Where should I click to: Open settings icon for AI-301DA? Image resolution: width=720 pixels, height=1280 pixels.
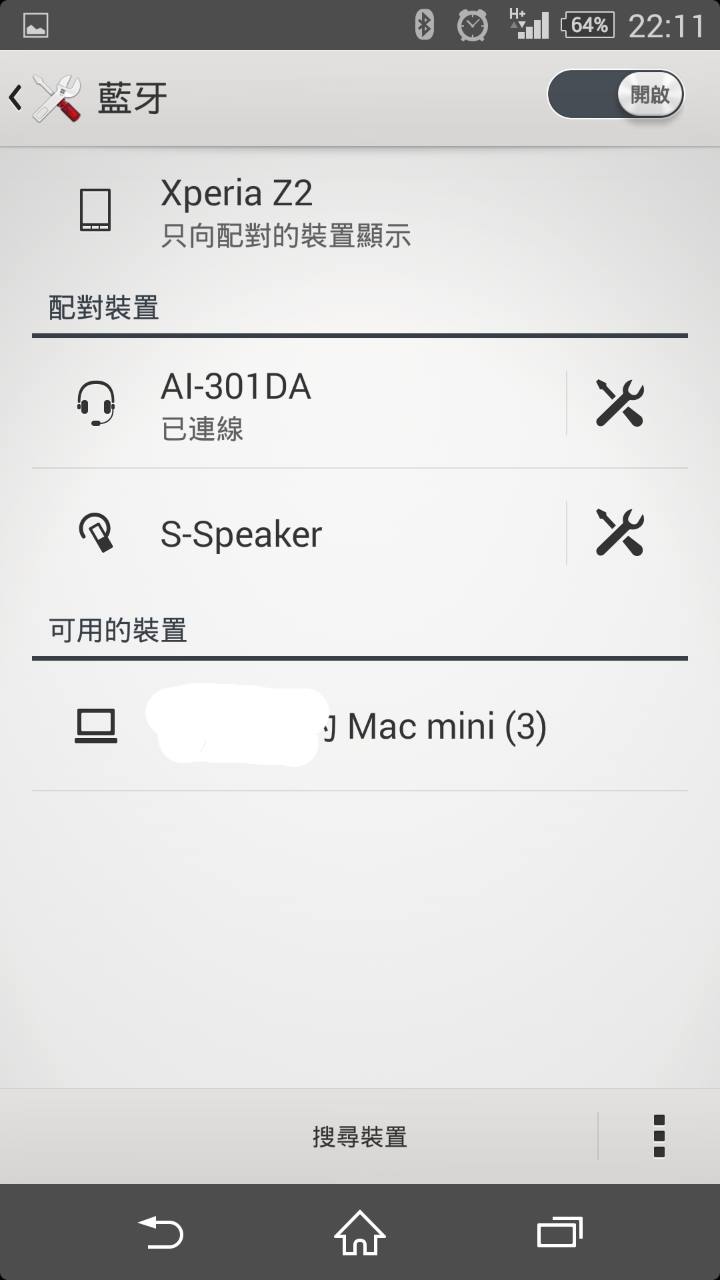pyautogui.click(x=620, y=403)
